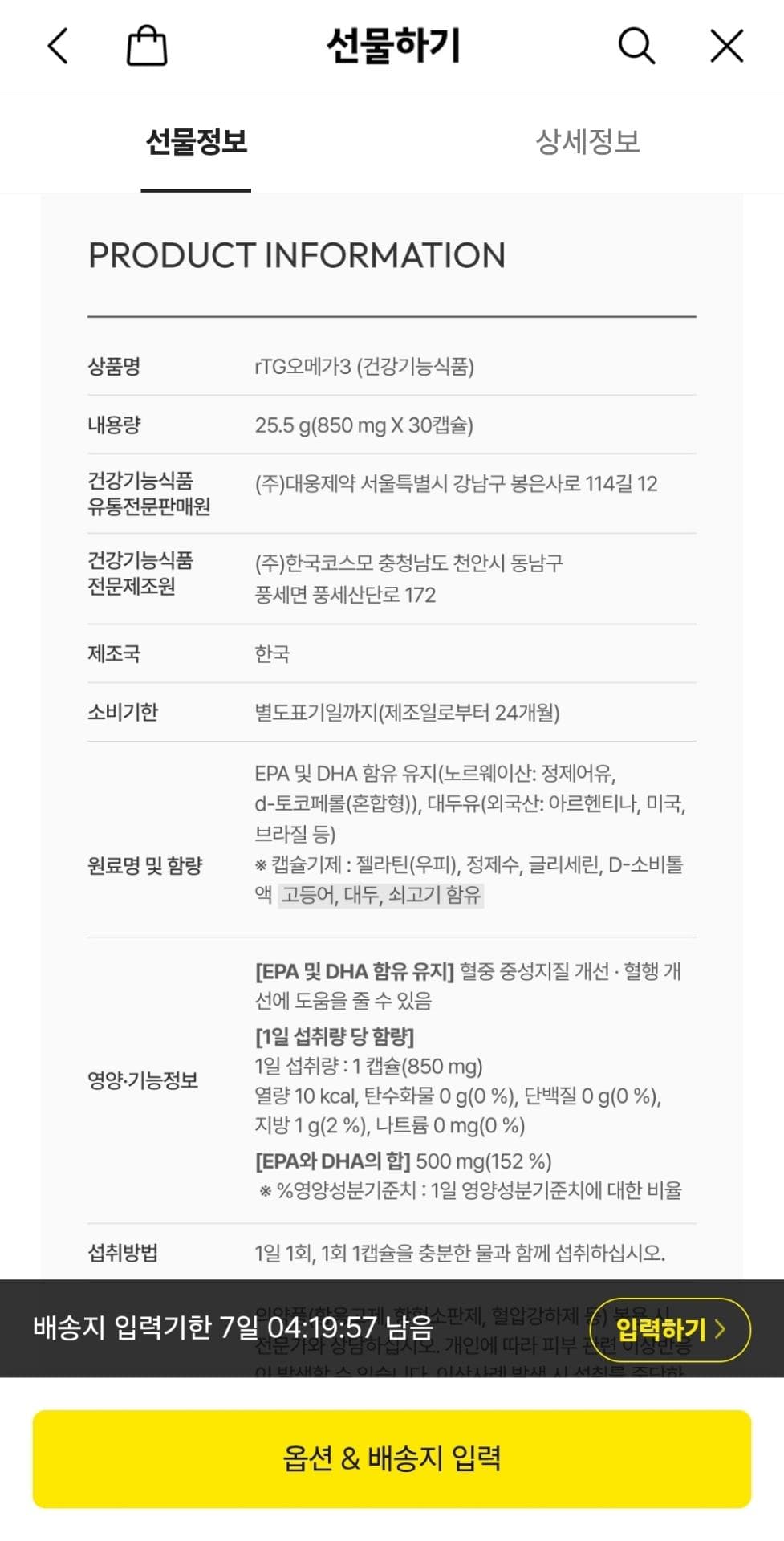Open the search magnifier

pyautogui.click(x=636, y=46)
